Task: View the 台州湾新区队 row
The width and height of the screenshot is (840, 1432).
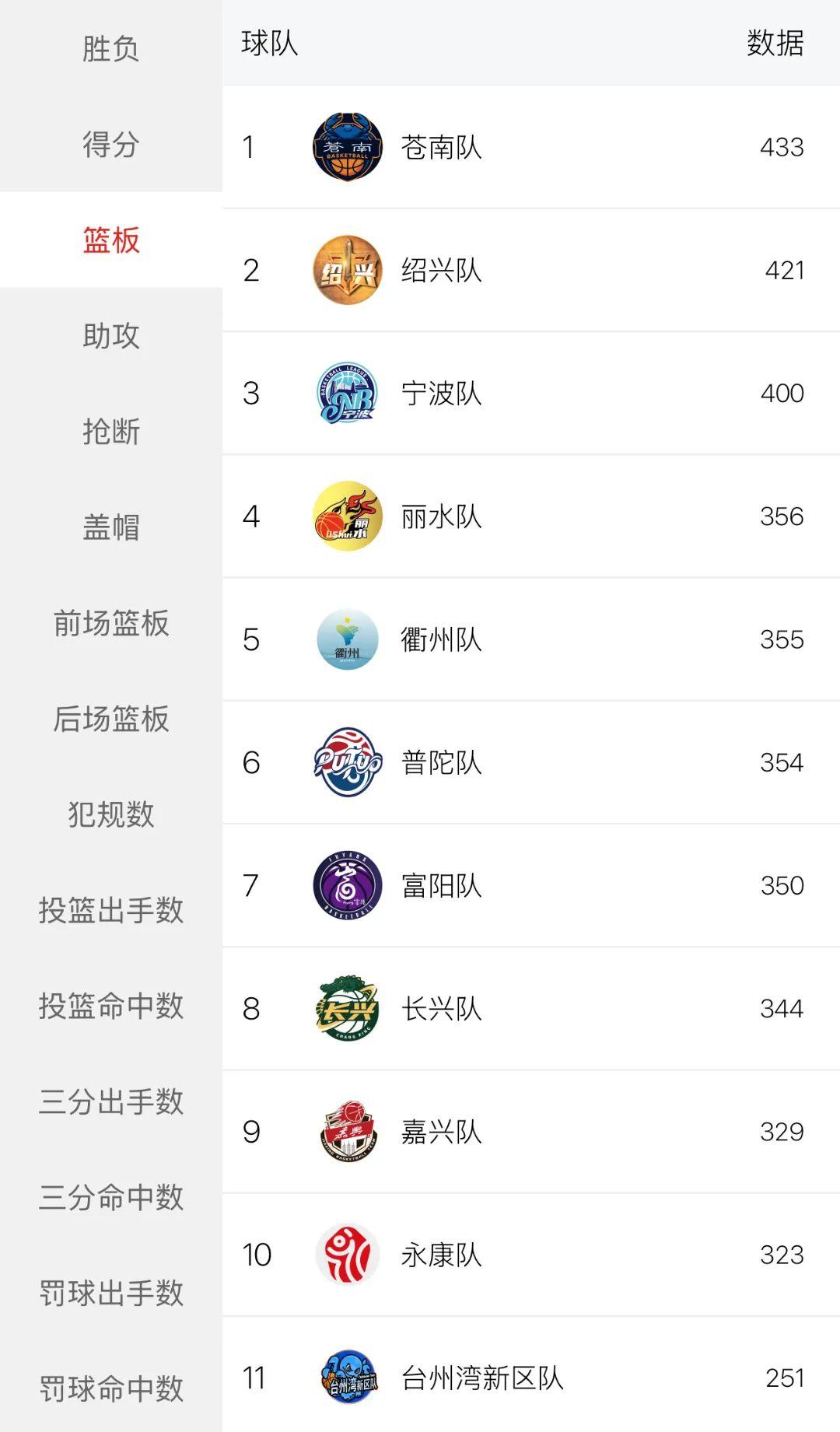Action: tap(530, 1378)
